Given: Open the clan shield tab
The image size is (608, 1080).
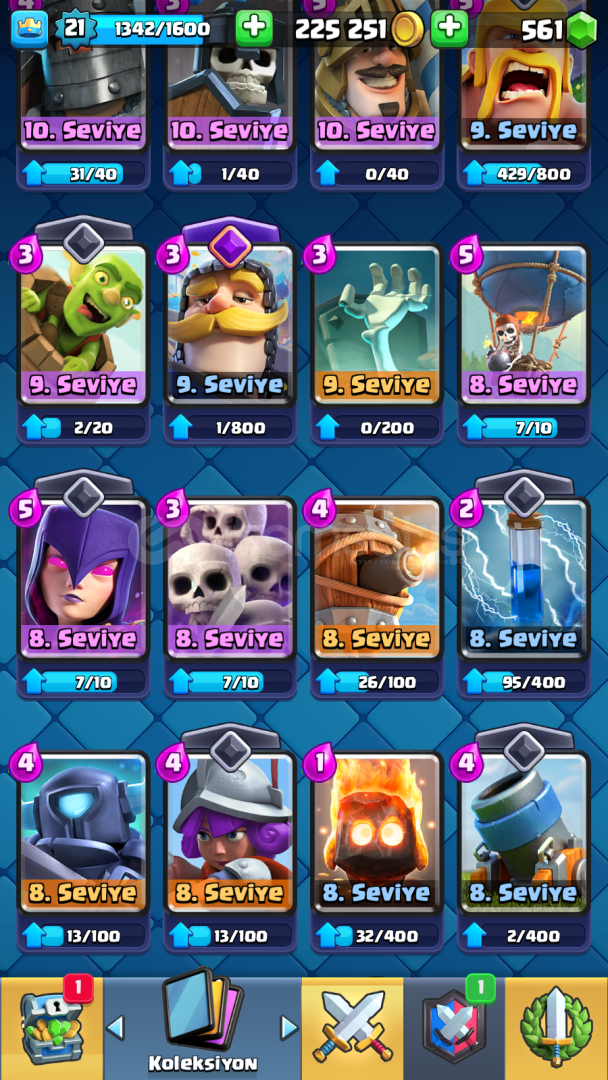Looking at the screenshot, I should point(454,1028).
